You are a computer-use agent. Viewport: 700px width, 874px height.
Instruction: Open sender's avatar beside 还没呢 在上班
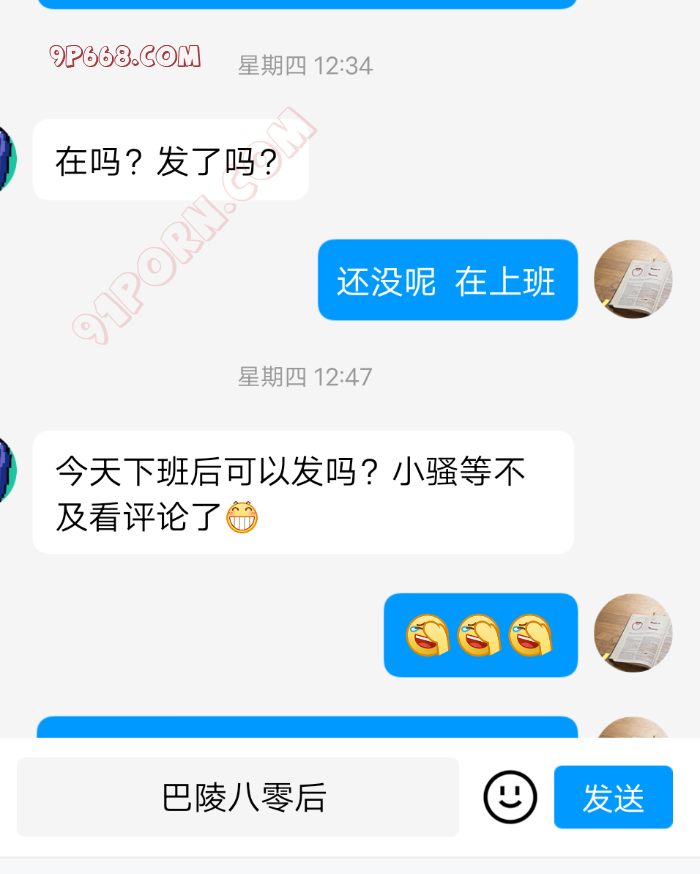coord(632,279)
